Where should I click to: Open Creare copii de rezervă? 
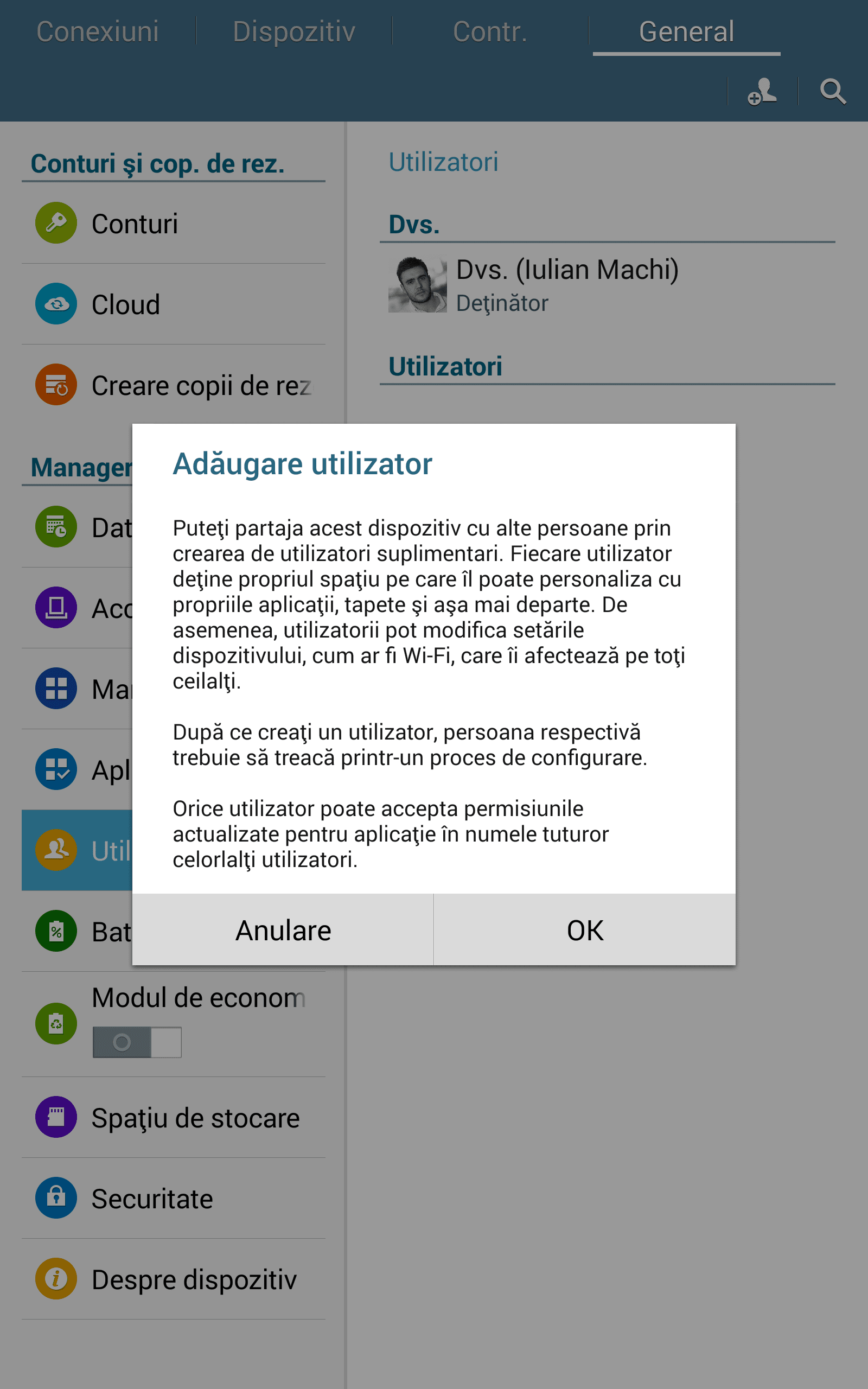[174, 385]
